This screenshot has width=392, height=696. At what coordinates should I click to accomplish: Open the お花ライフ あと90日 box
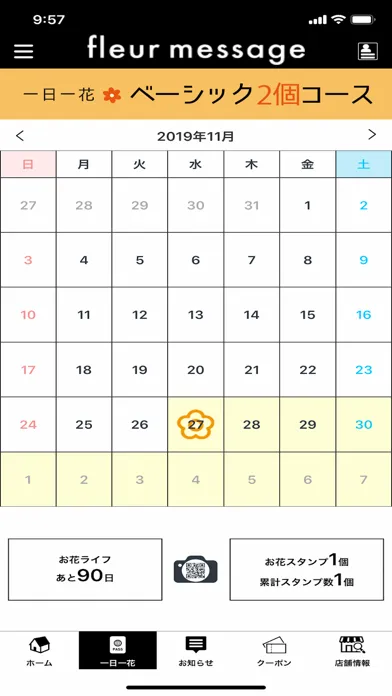pyautogui.click(x=85, y=569)
